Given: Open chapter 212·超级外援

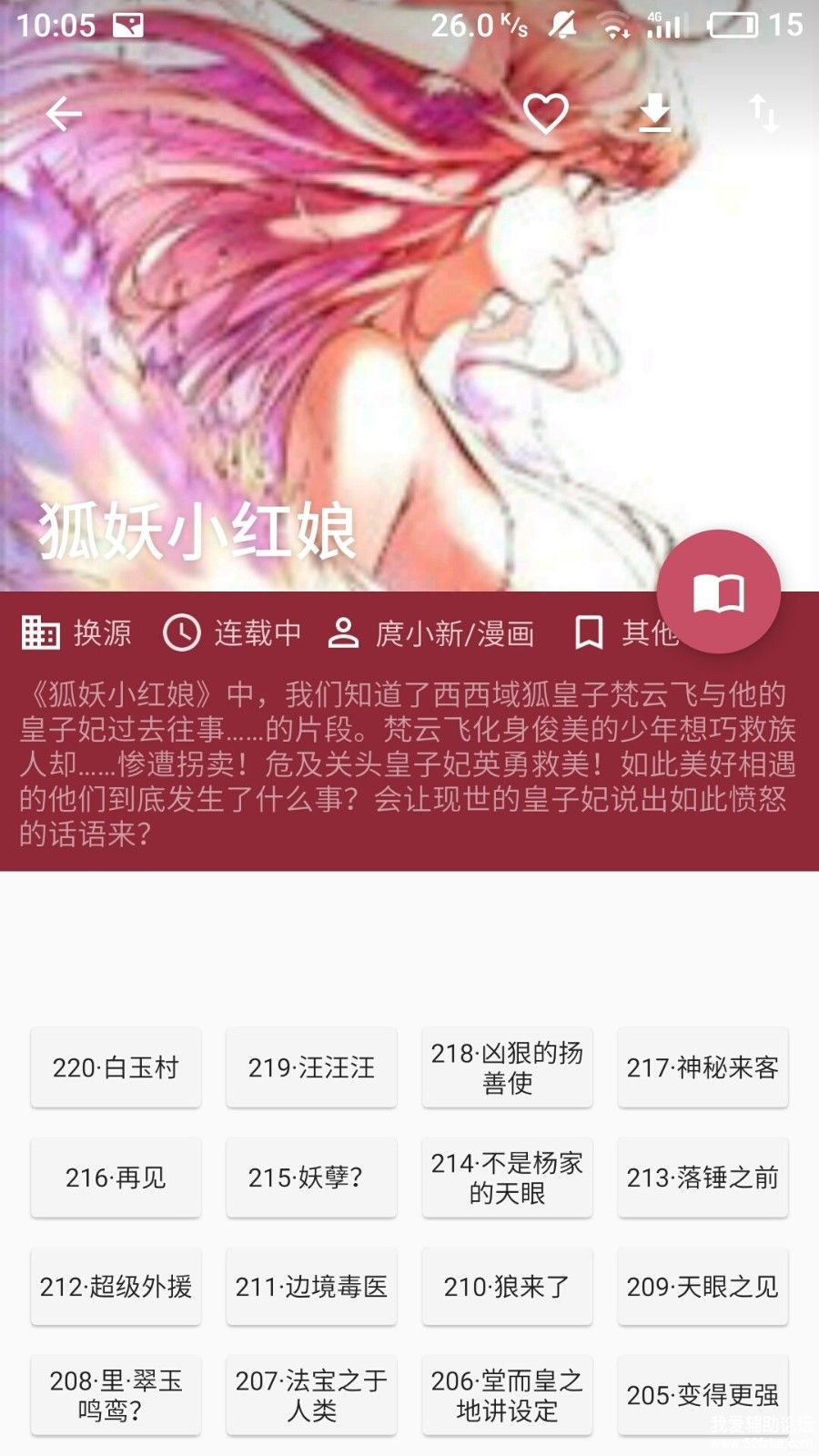Looking at the screenshot, I should coord(116,1287).
